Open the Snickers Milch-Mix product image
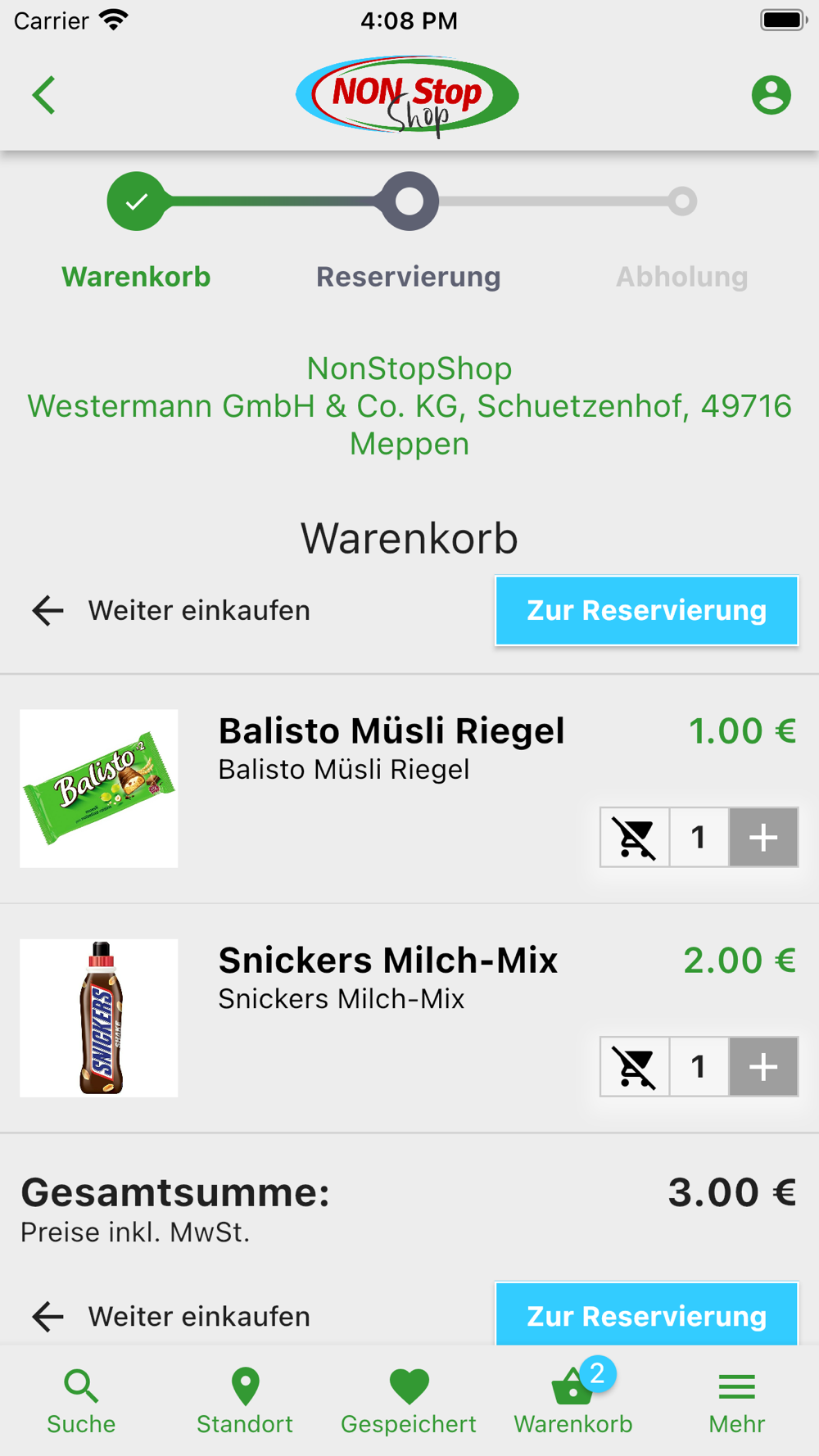Screen dimensions: 819x1456 click(x=99, y=1018)
